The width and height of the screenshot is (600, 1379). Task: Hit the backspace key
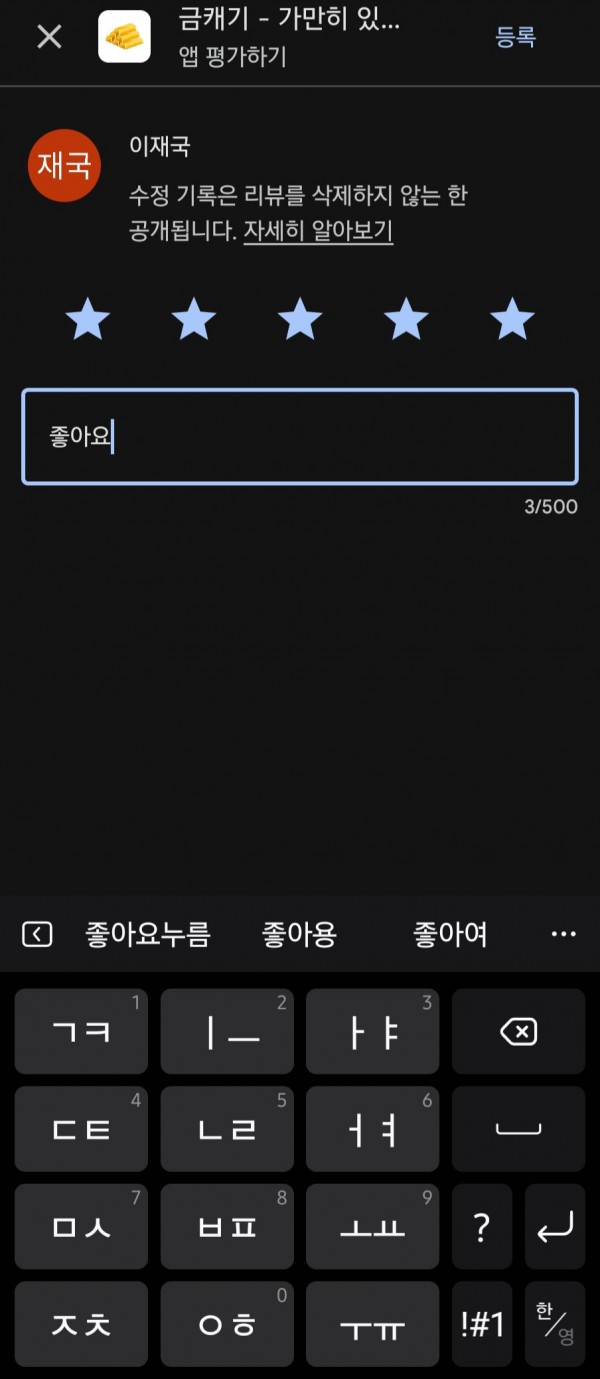(518, 1032)
